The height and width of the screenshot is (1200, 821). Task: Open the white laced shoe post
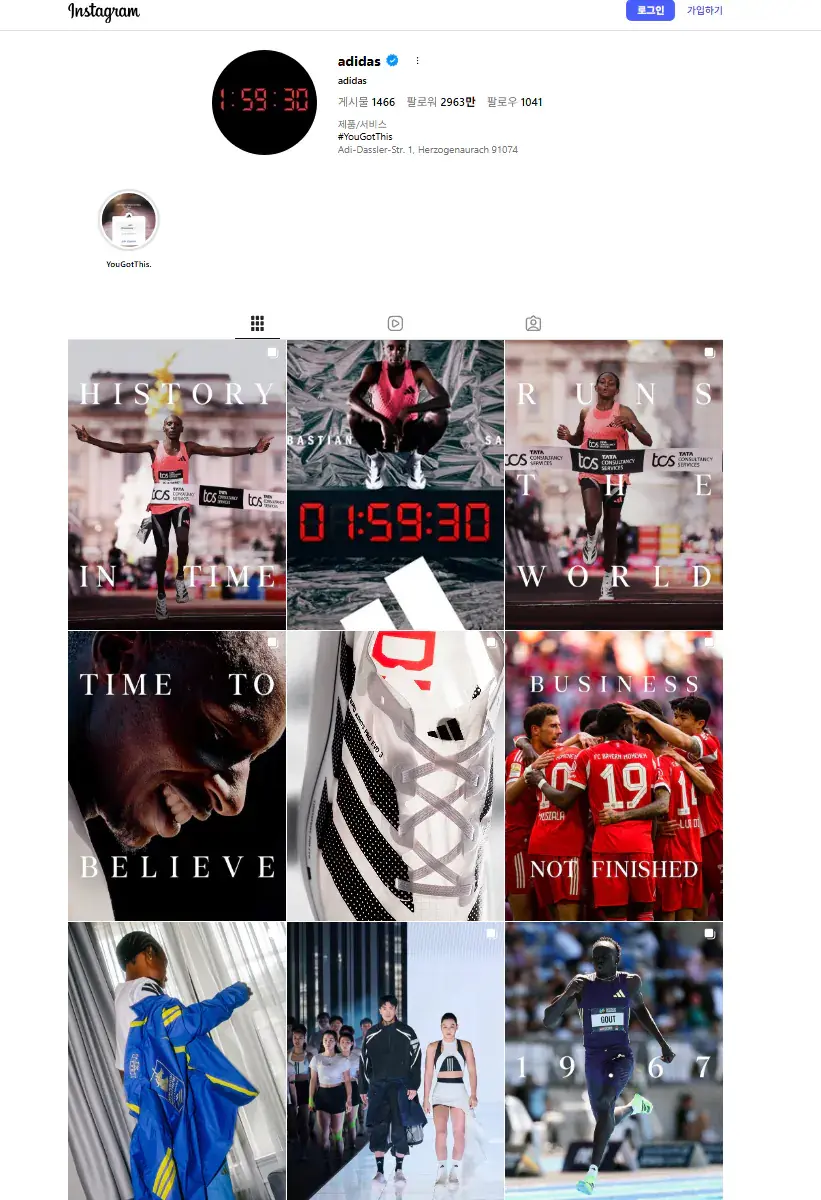coord(395,775)
